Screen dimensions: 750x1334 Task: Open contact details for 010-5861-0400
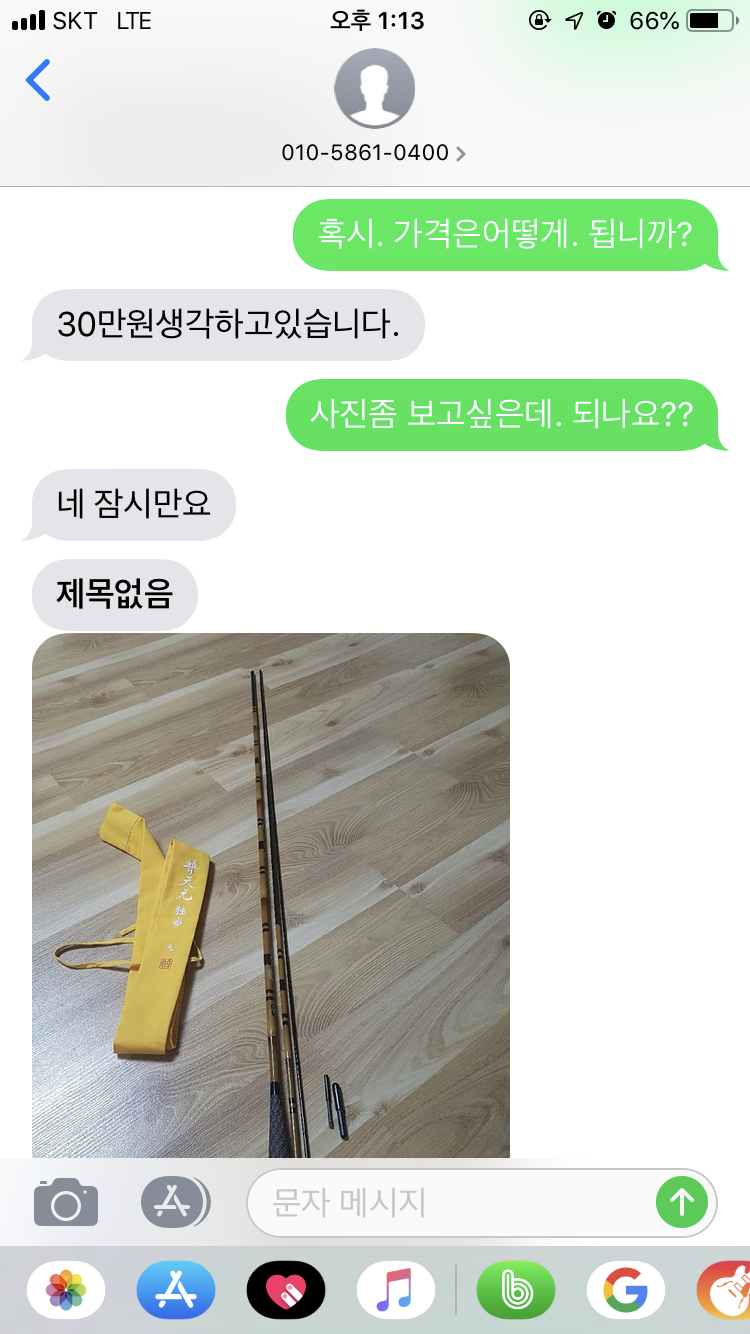coord(374,153)
